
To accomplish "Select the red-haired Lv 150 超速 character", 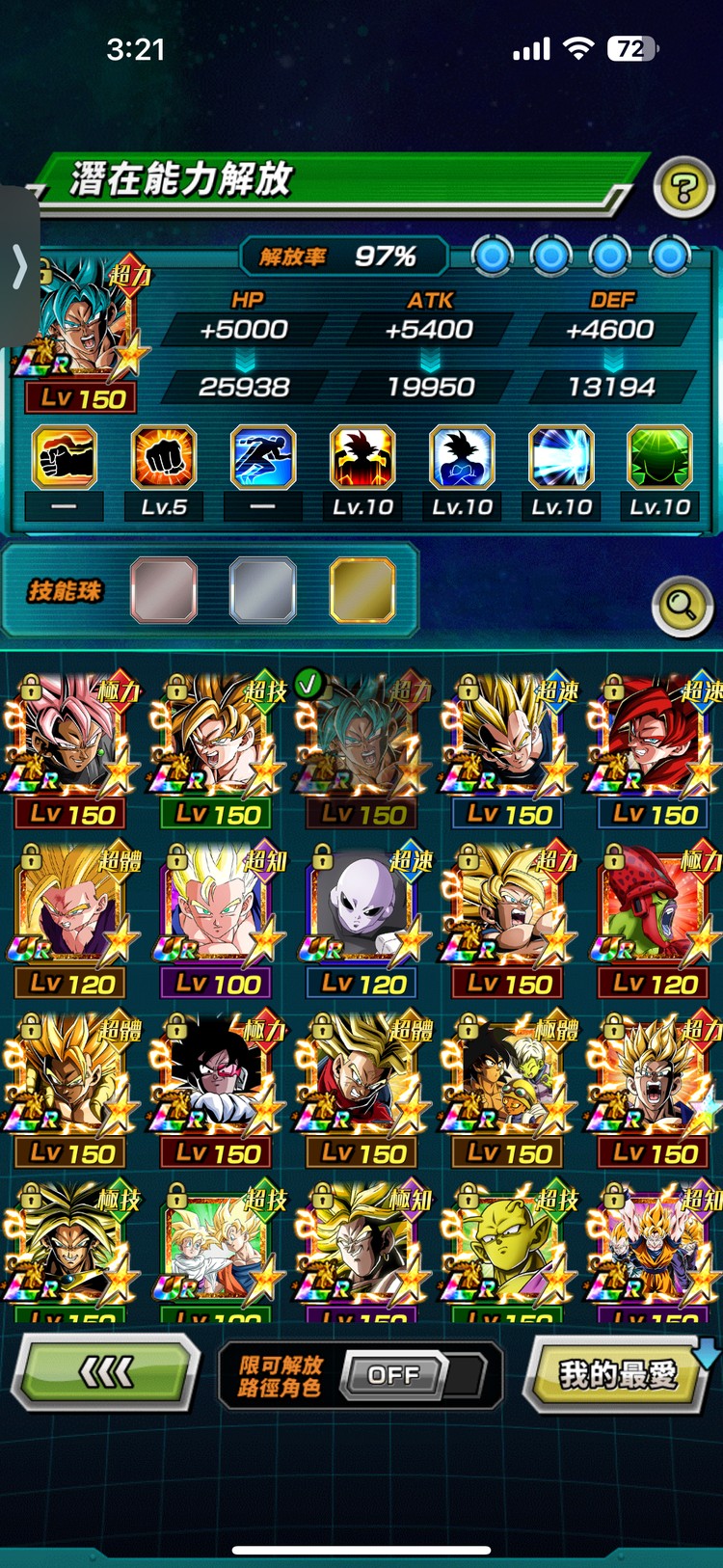I will [656, 743].
